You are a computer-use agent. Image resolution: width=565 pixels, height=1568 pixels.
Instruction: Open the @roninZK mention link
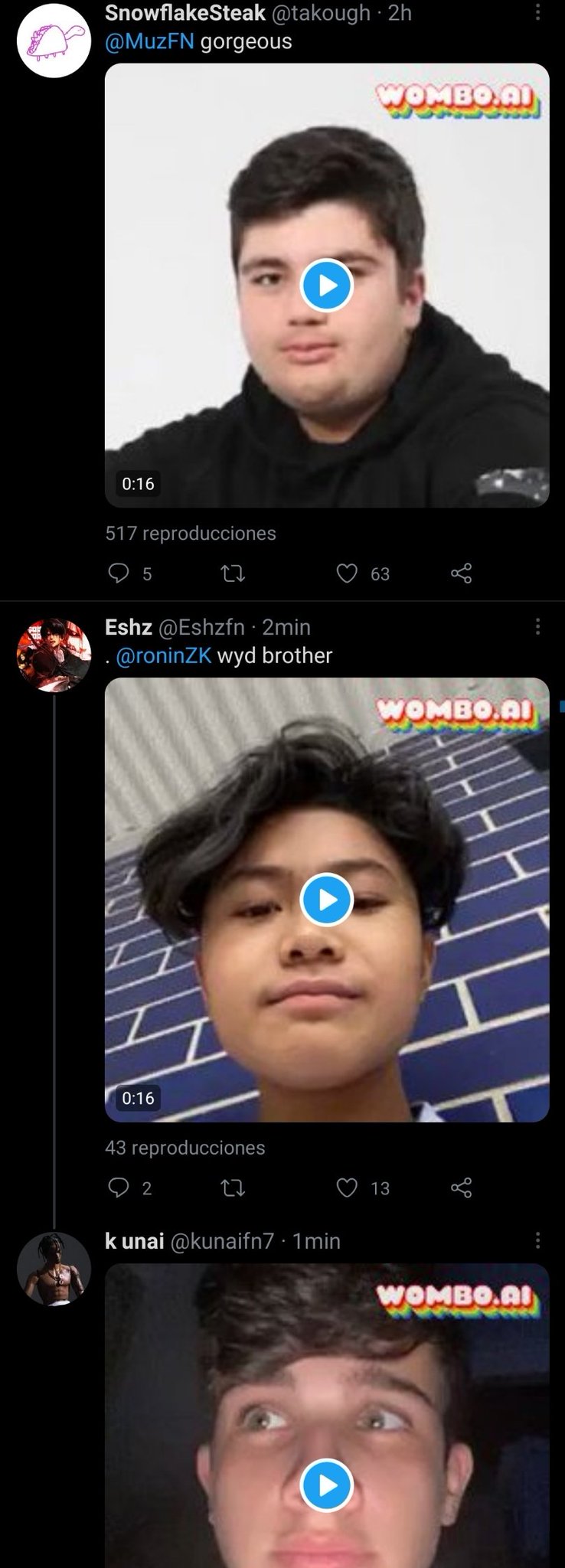coord(163,655)
